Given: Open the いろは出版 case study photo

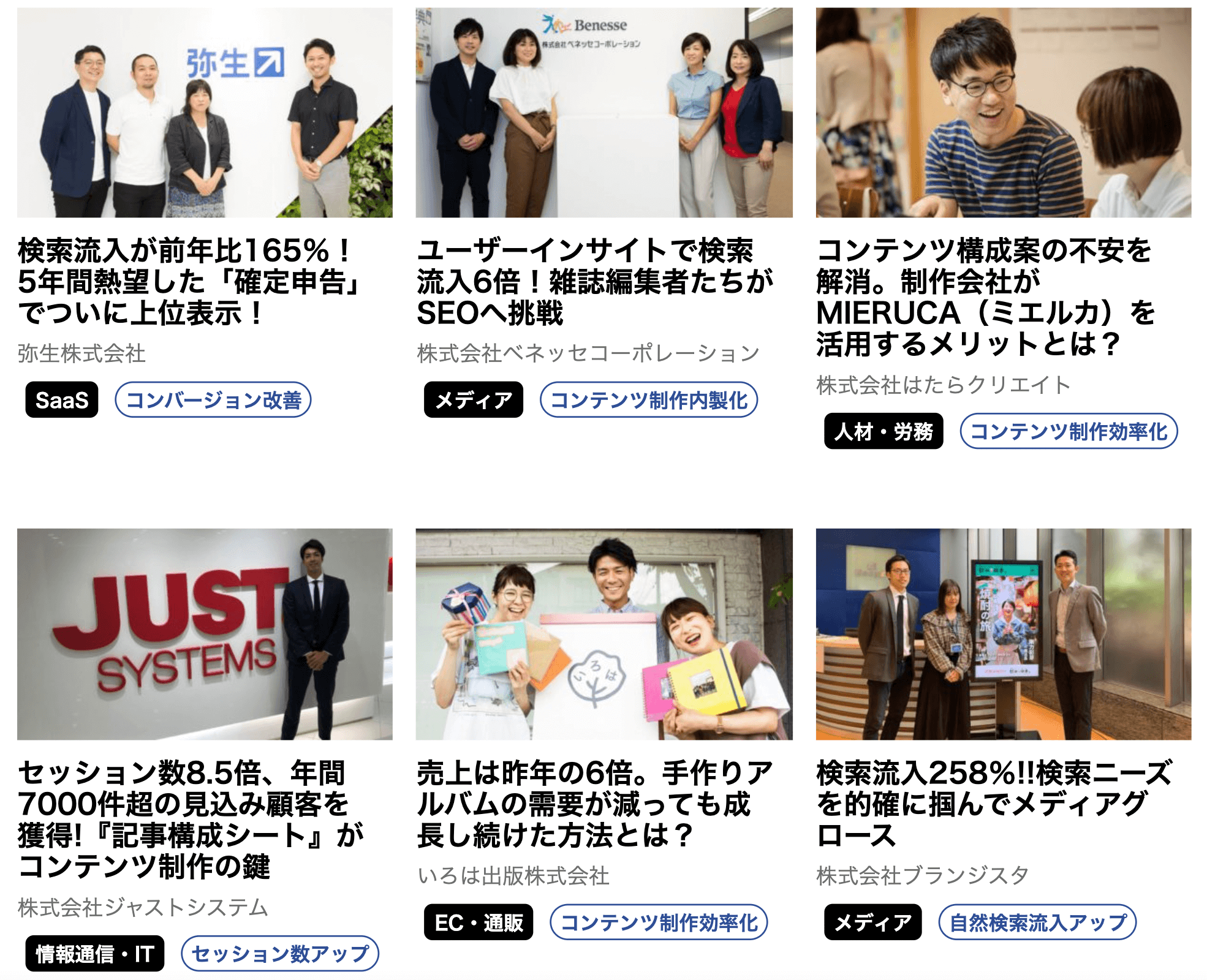Looking at the screenshot, I should [x=603, y=634].
